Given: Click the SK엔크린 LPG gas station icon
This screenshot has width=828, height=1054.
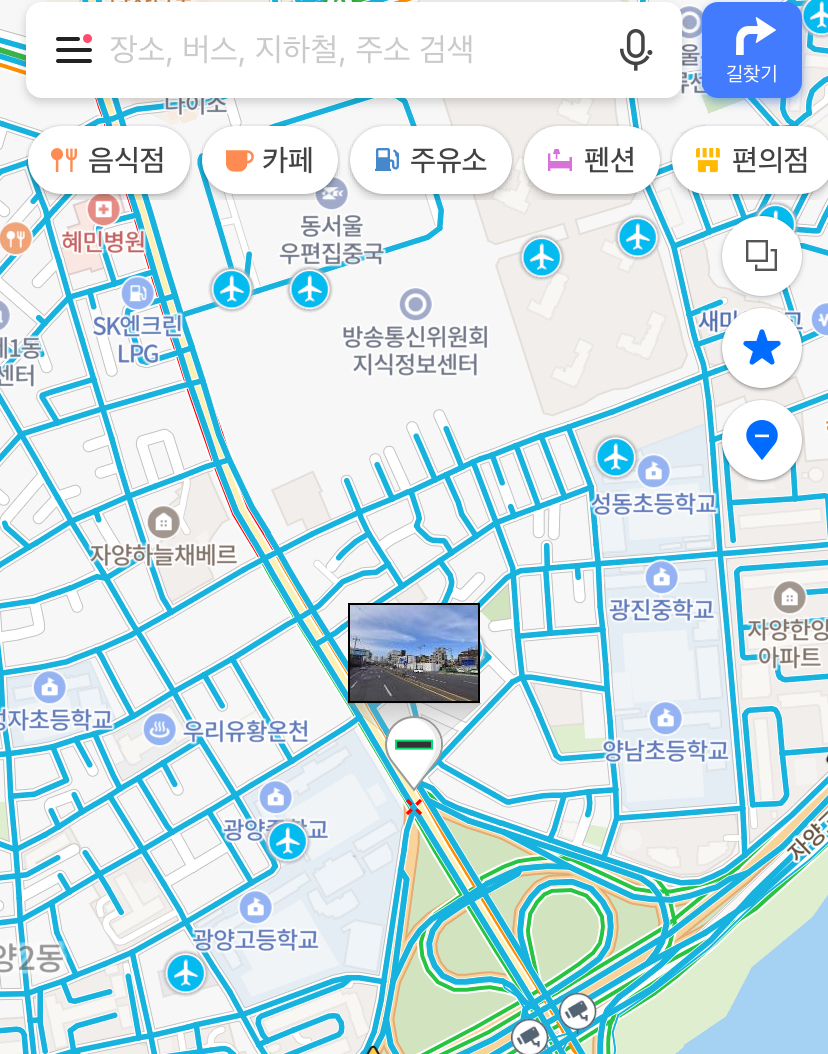Looking at the screenshot, I should click(135, 293).
